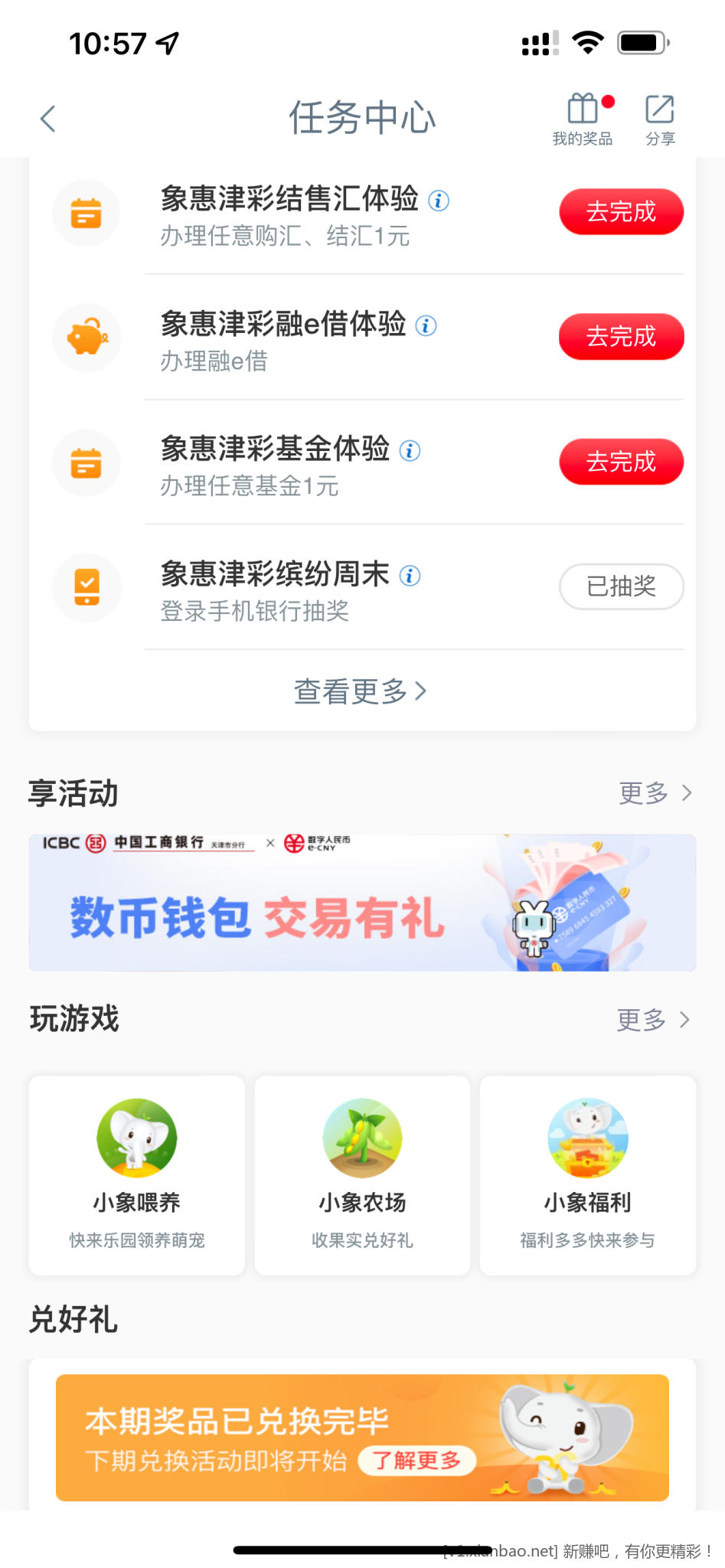This screenshot has width=725, height=1568.
Task: Share this page via 分享
Action: point(659,118)
